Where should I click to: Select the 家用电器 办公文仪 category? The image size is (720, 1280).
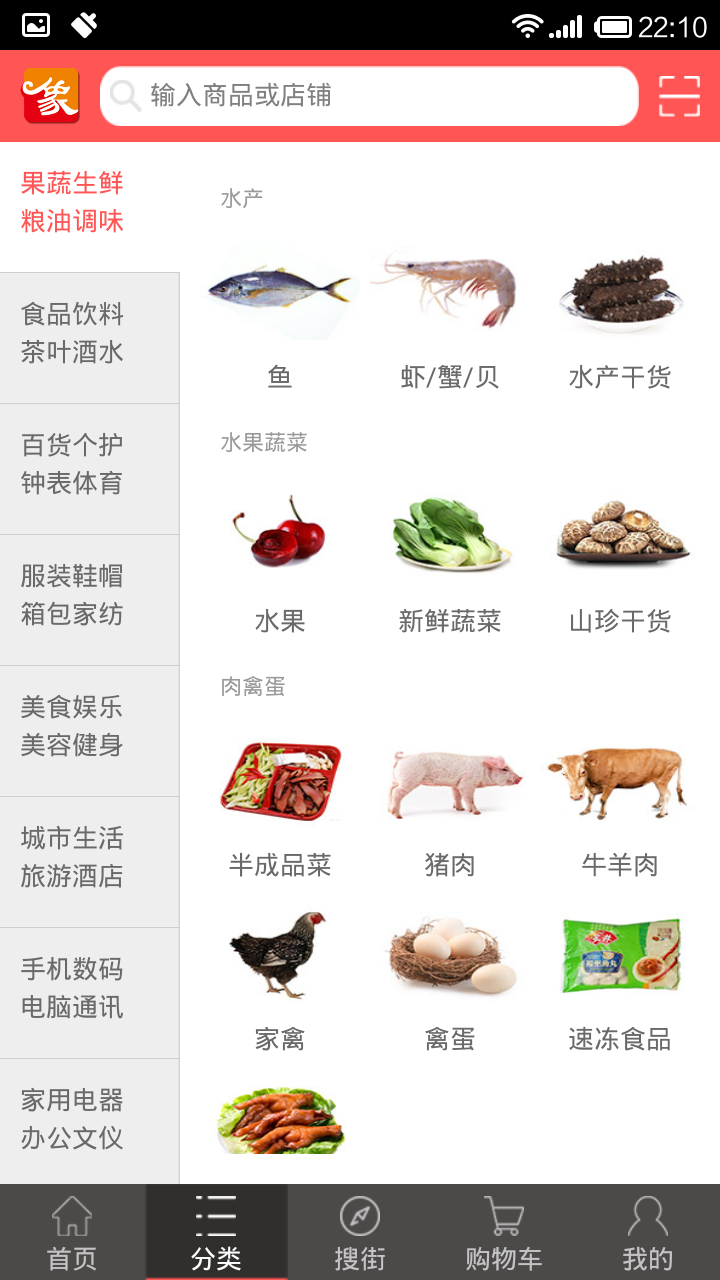pyautogui.click(x=89, y=1120)
